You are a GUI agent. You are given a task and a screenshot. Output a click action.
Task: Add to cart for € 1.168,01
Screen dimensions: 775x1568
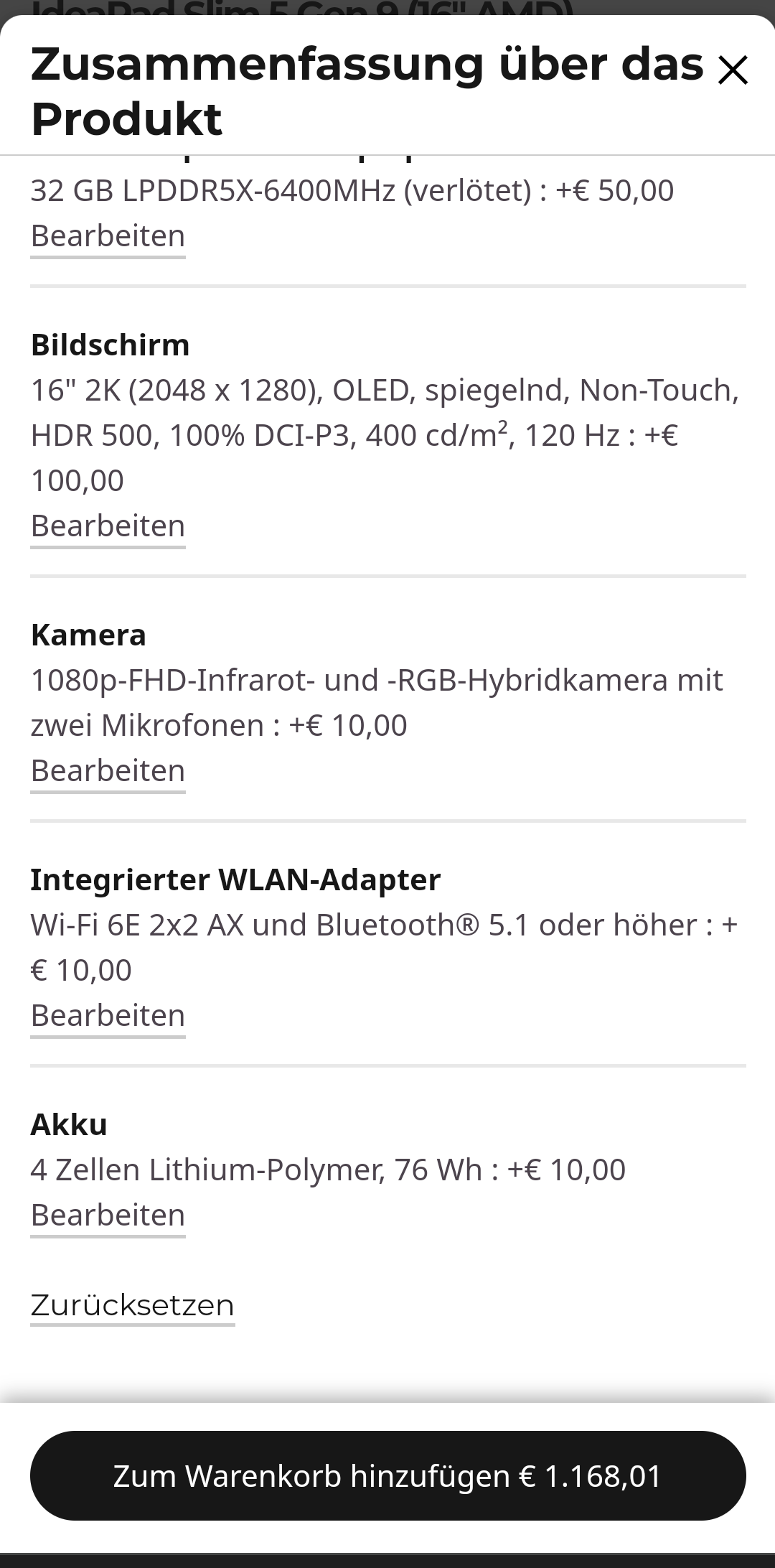point(387,1476)
